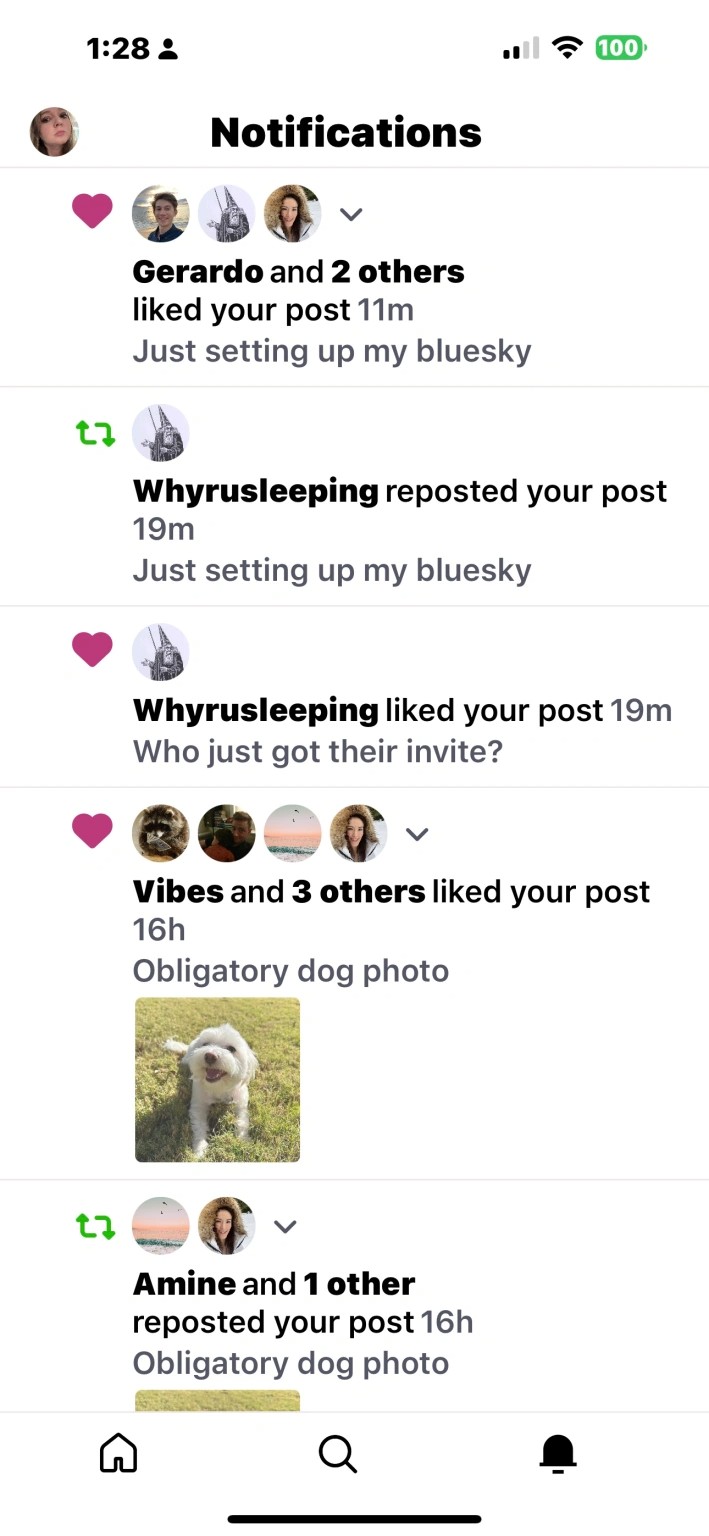Go to the Home tab

(x=118, y=1453)
